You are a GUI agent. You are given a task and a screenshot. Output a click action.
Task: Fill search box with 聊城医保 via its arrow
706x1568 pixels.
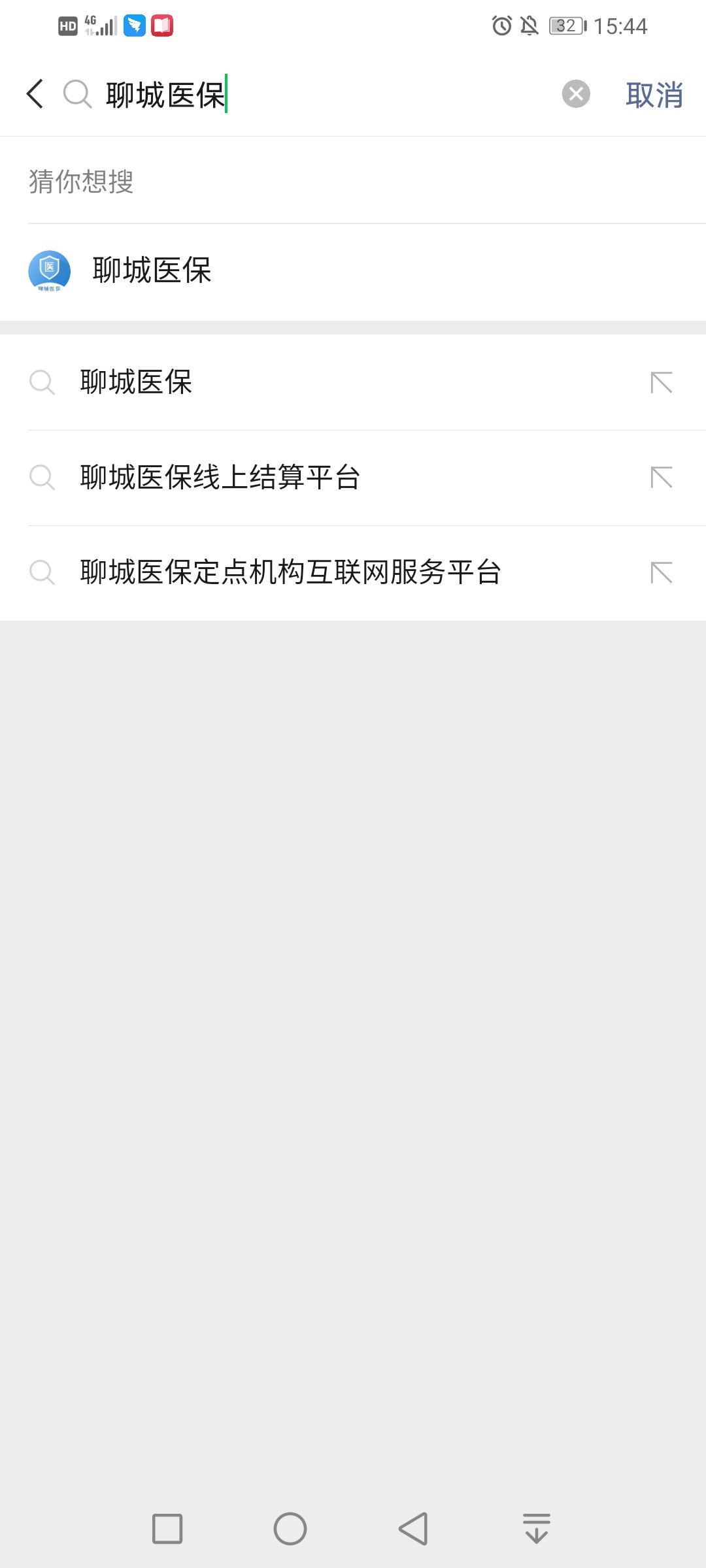tap(662, 382)
